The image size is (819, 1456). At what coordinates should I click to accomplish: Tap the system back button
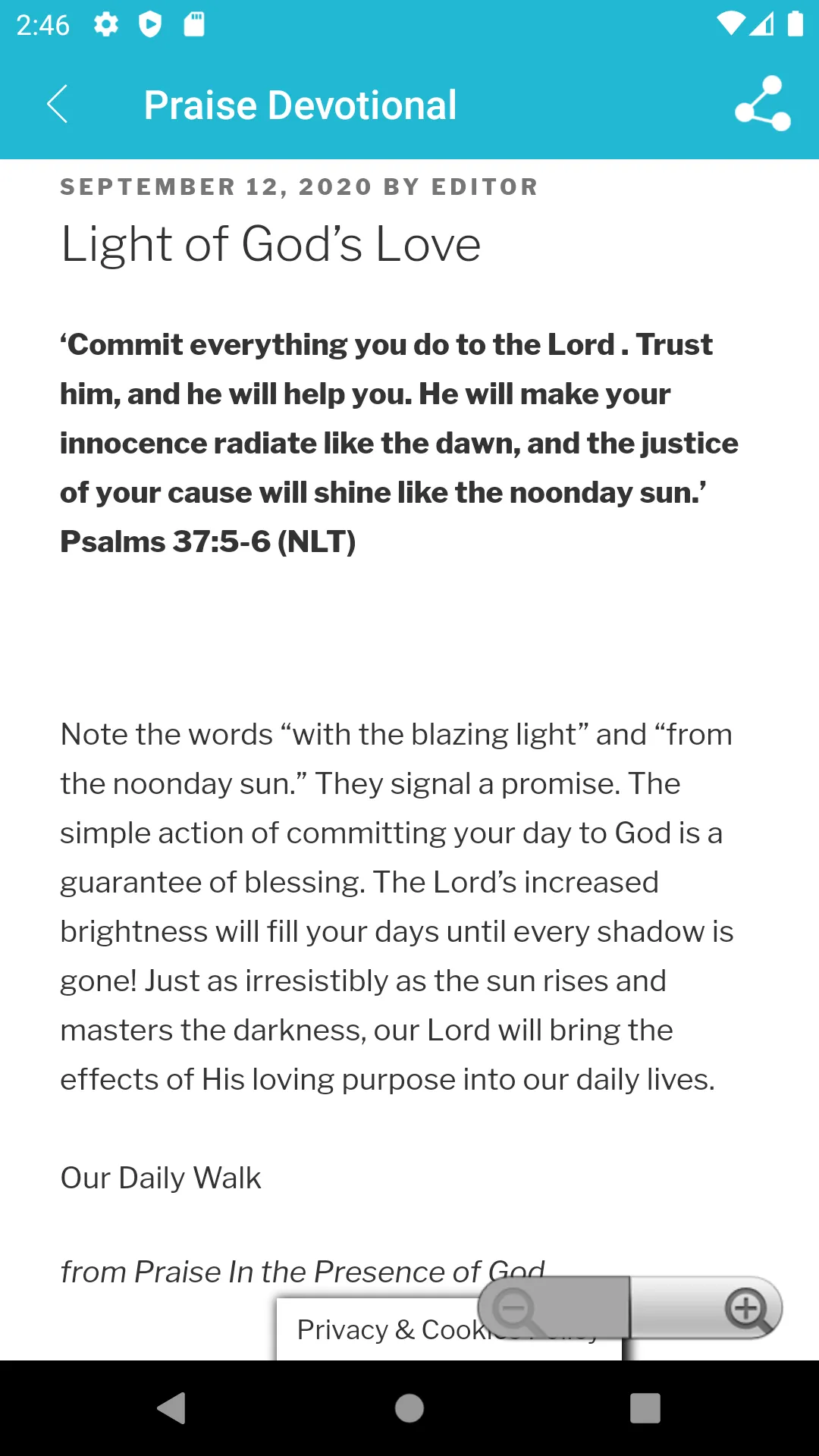[x=171, y=1408]
